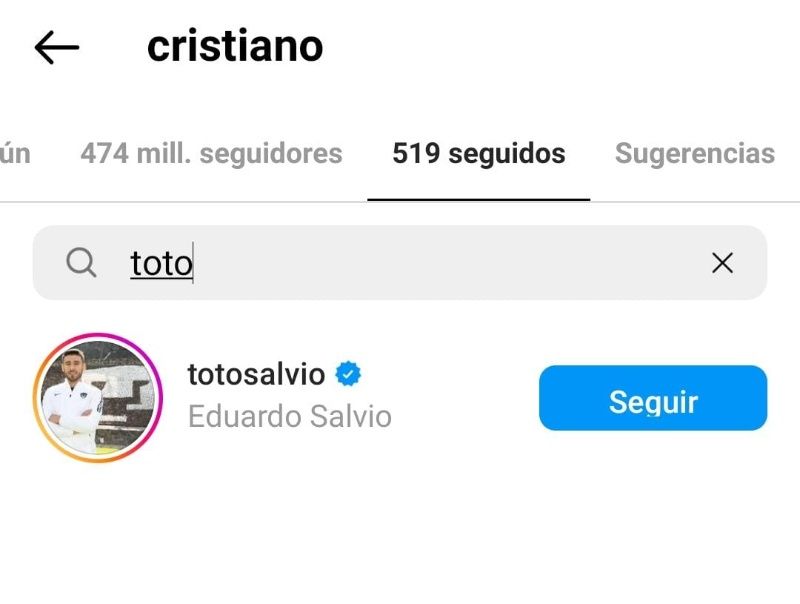Tap the search field containing toto
The height and width of the screenshot is (604, 800).
click(400, 263)
